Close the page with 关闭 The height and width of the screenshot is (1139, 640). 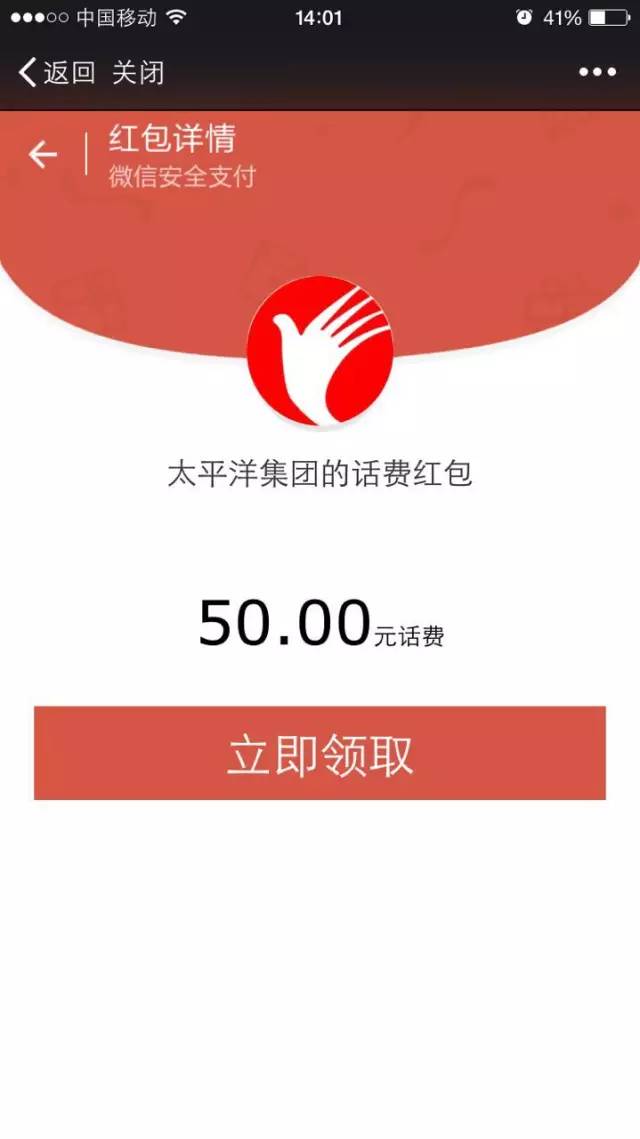coord(138,72)
